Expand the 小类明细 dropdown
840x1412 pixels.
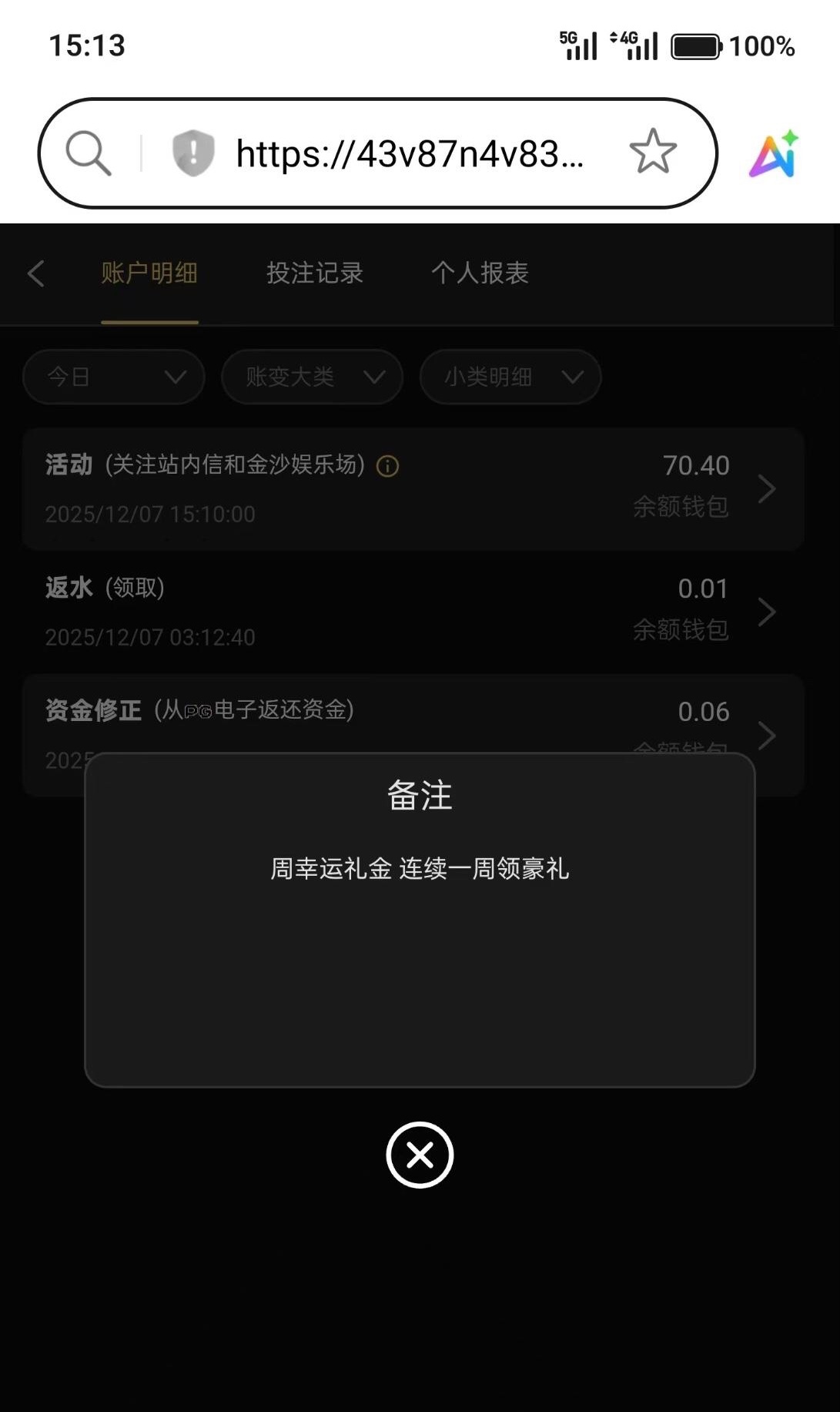pyautogui.click(x=510, y=377)
